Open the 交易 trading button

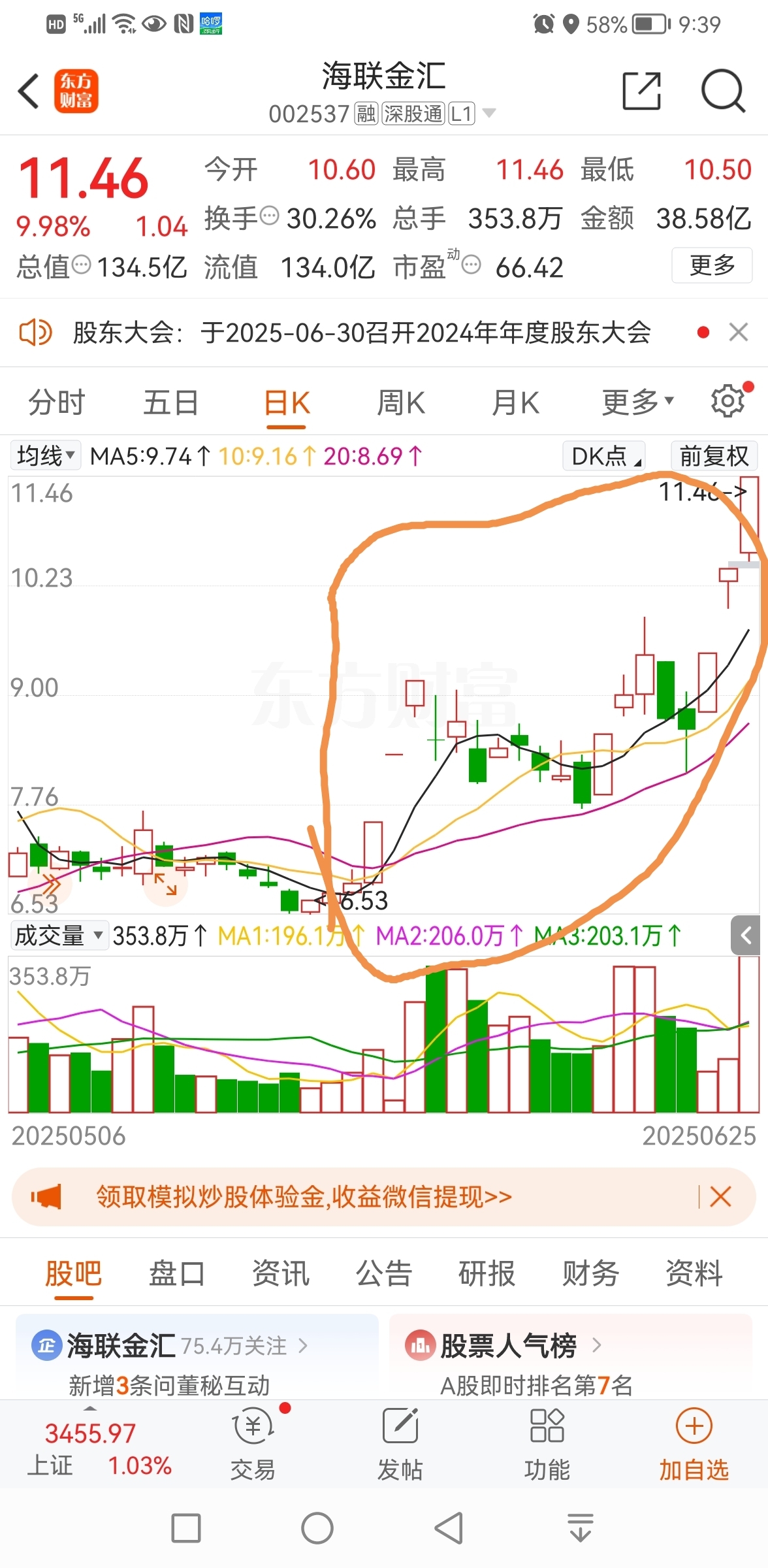click(253, 1444)
